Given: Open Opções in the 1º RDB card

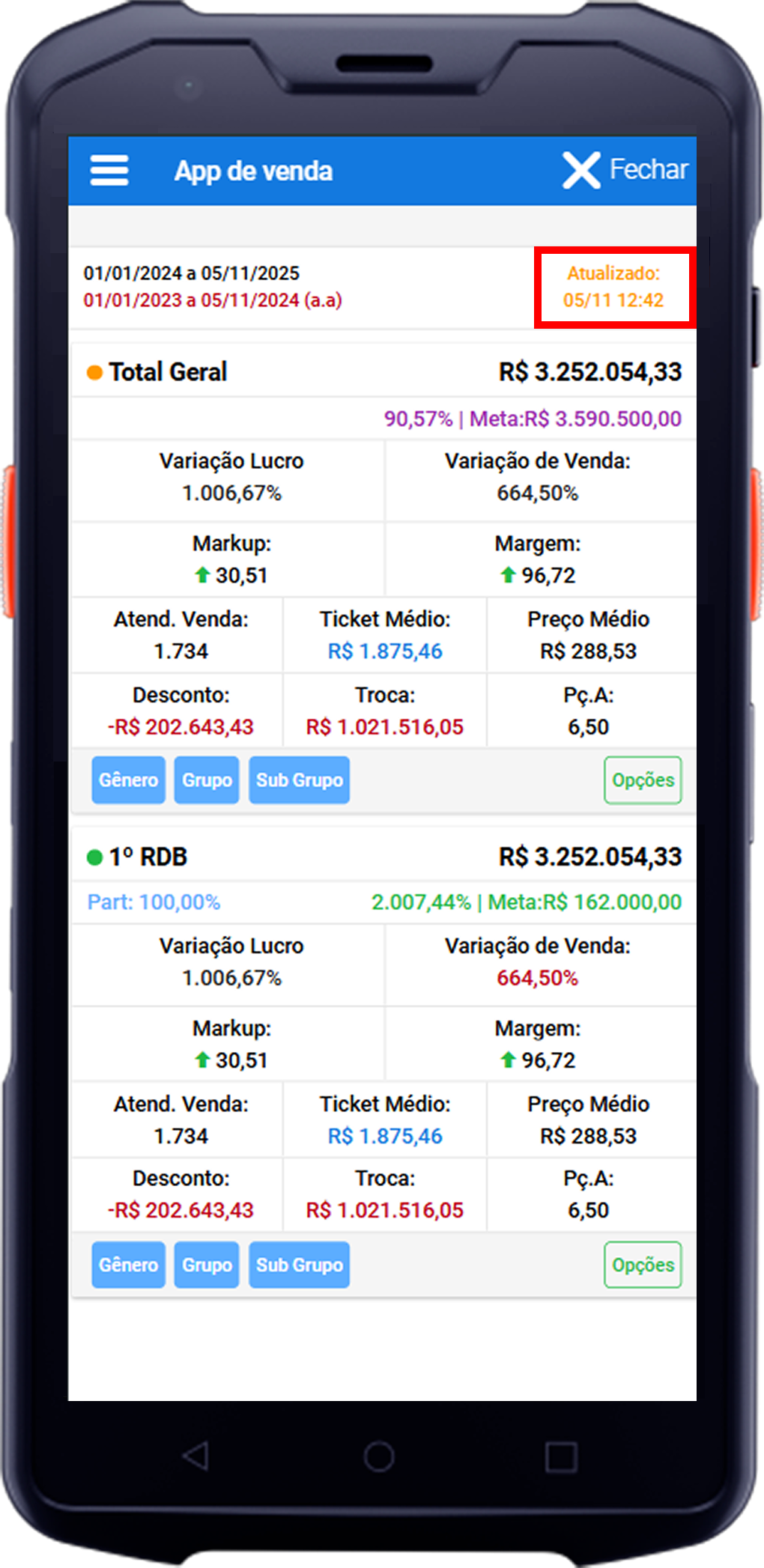Looking at the screenshot, I should (643, 1265).
